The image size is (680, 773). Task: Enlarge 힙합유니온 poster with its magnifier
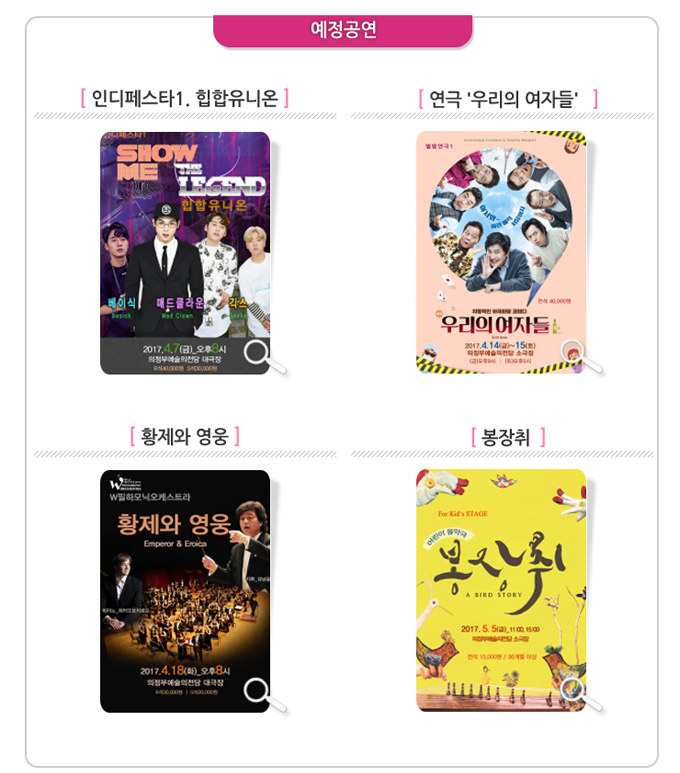point(259,354)
